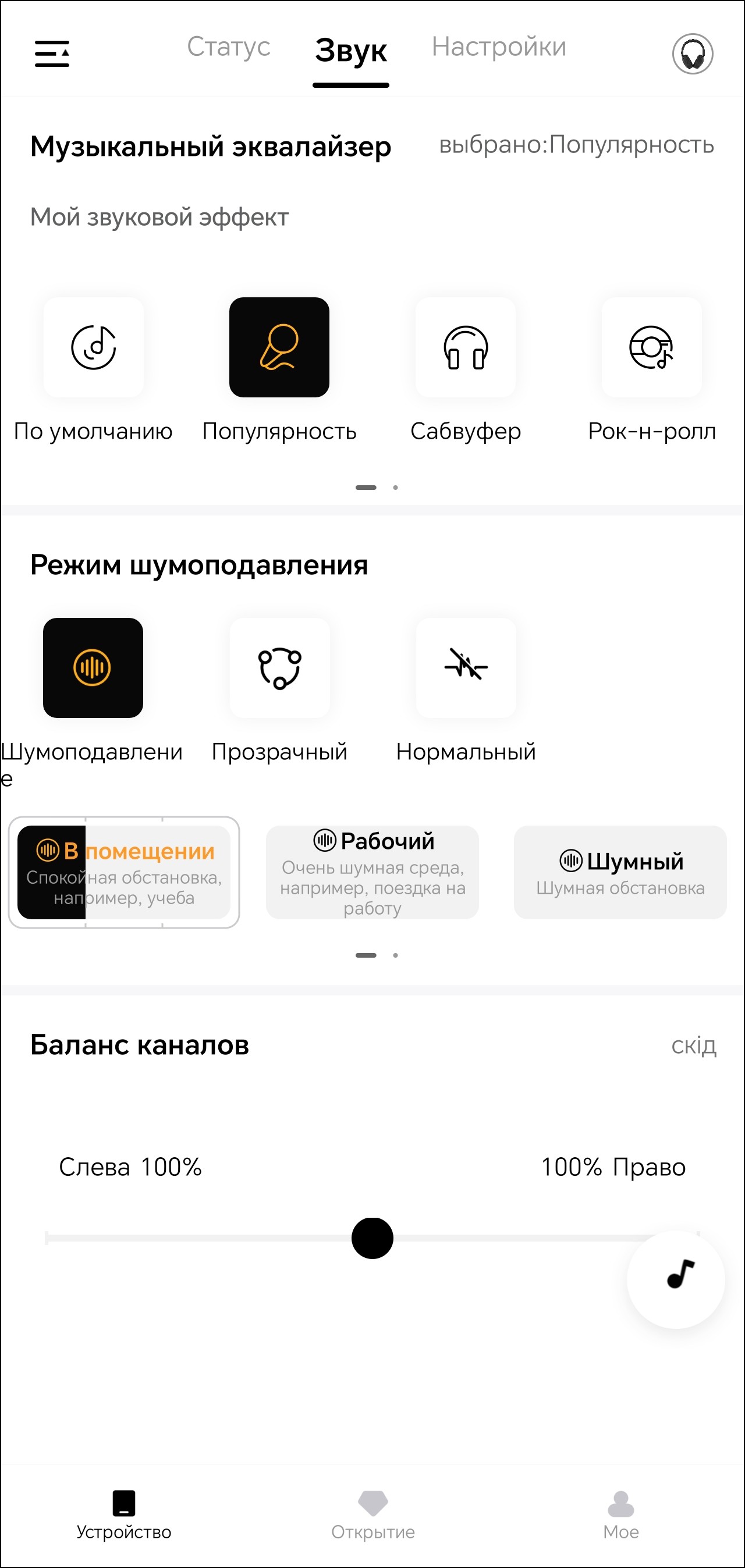This screenshot has height=1568, width=745.
Task: Switch to Прозрачный noise mode
Action: click(x=279, y=668)
